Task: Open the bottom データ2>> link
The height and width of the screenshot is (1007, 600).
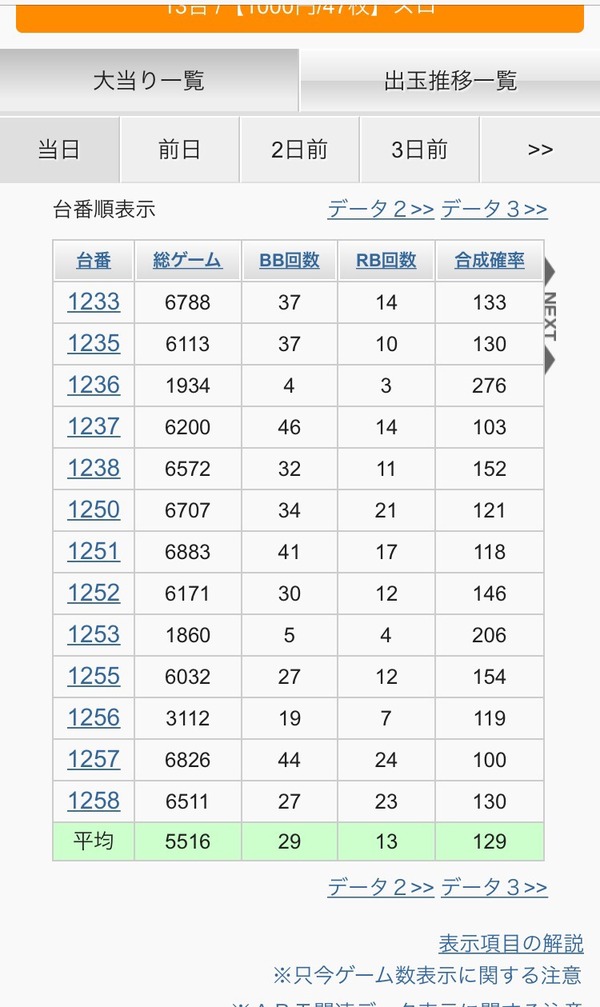Action: tap(381, 887)
